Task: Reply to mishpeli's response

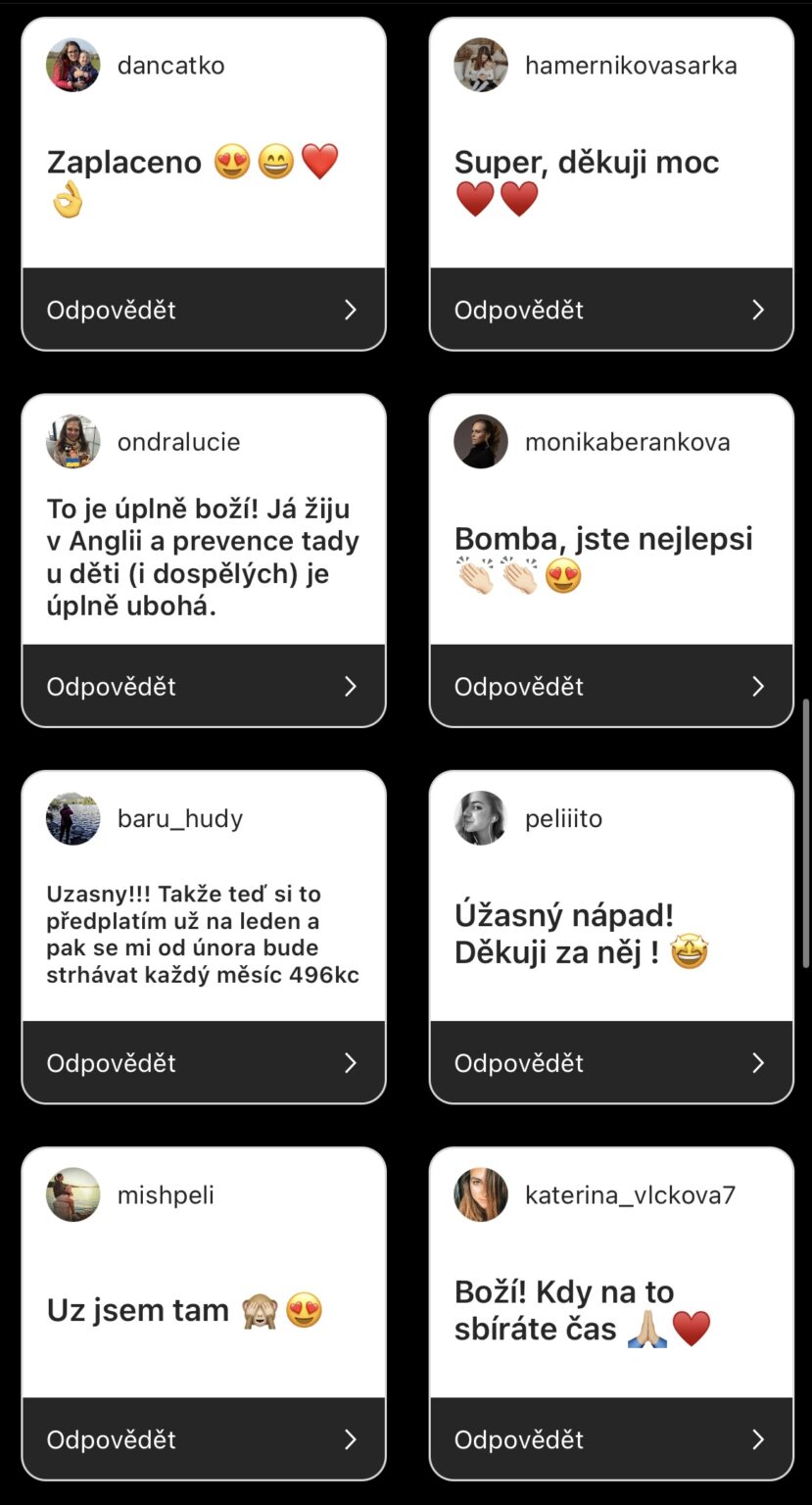Action: (203, 1438)
